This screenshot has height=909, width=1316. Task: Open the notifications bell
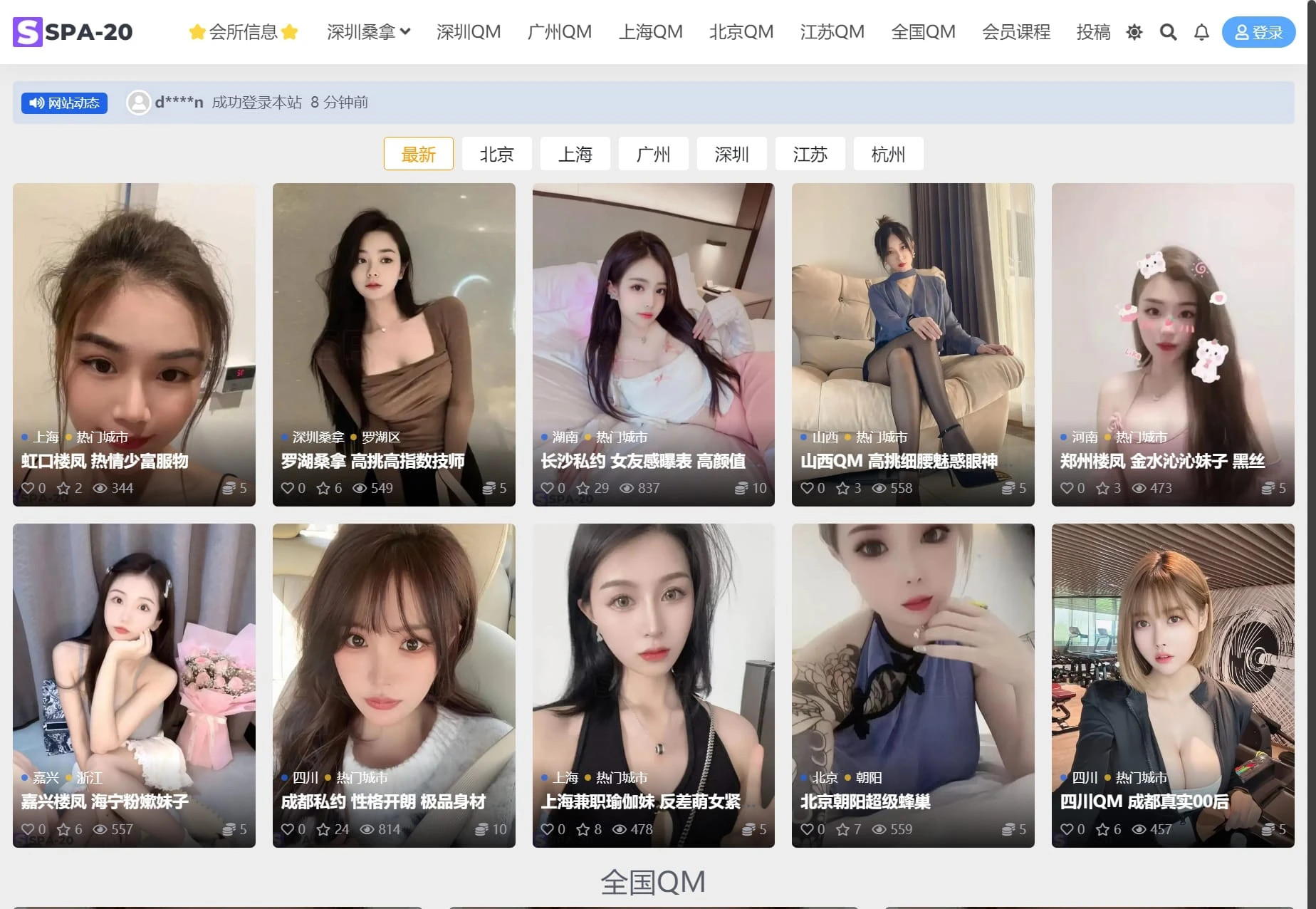pos(1201,32)
